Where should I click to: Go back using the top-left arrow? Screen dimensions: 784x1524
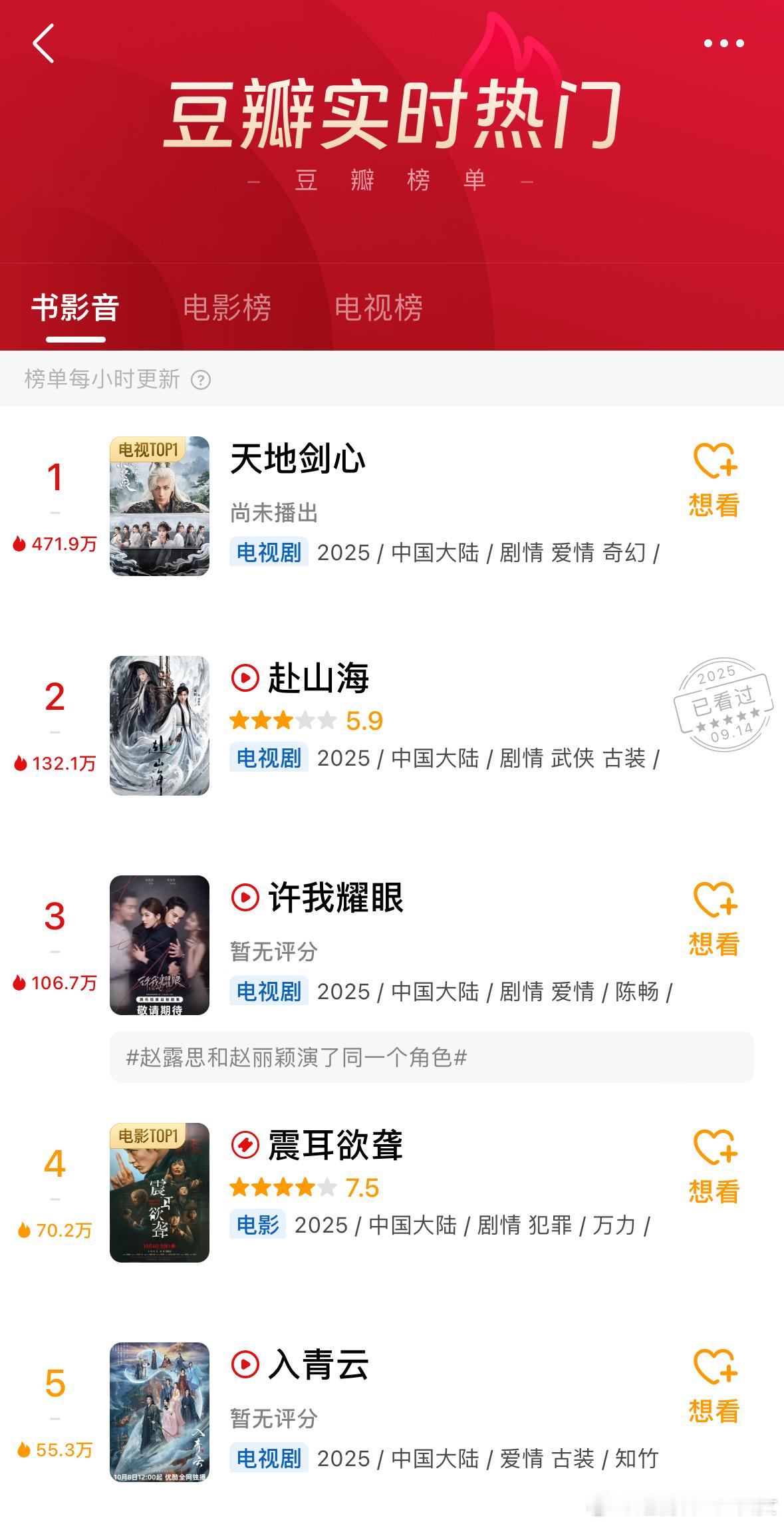click(44, 44)
